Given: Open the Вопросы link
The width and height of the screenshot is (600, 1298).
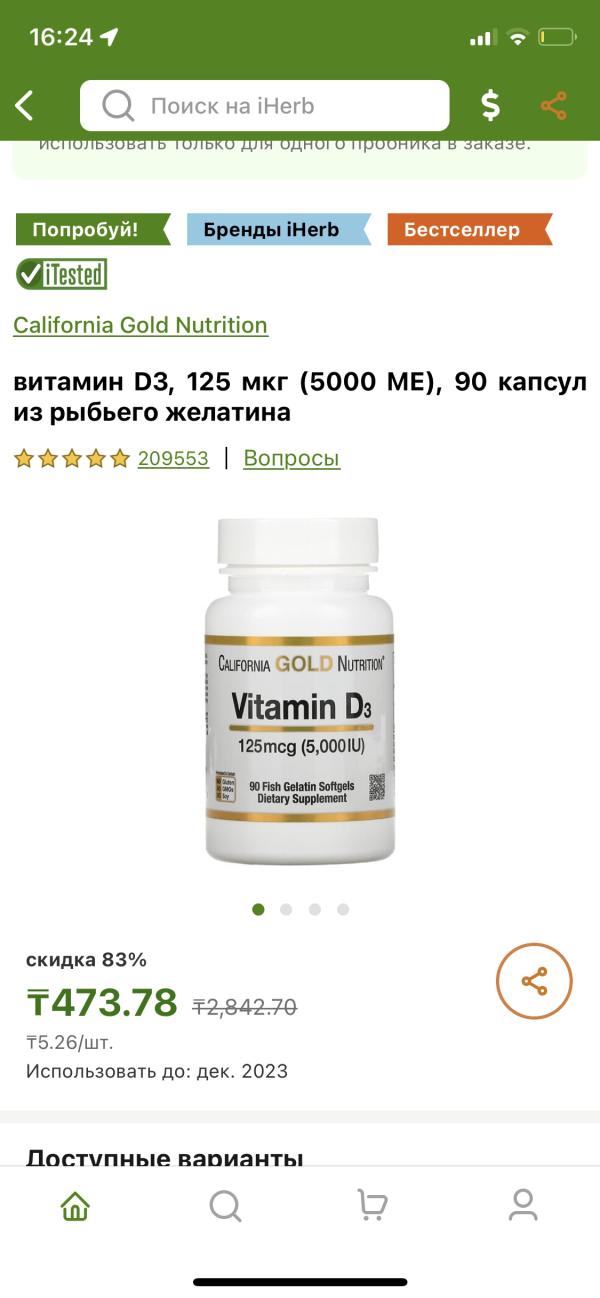Looking at the screenshot, I should [x=291, y=458].
